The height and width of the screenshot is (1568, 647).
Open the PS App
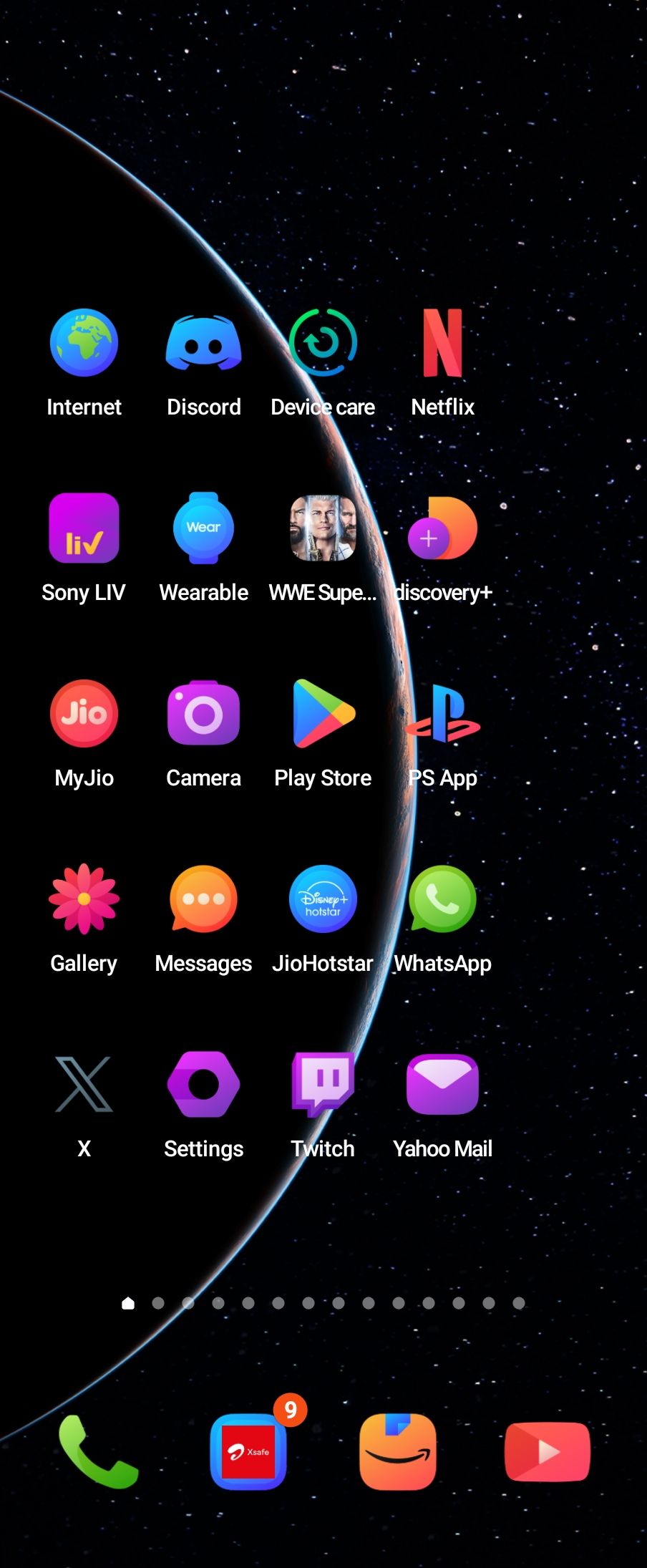(442, 713)
